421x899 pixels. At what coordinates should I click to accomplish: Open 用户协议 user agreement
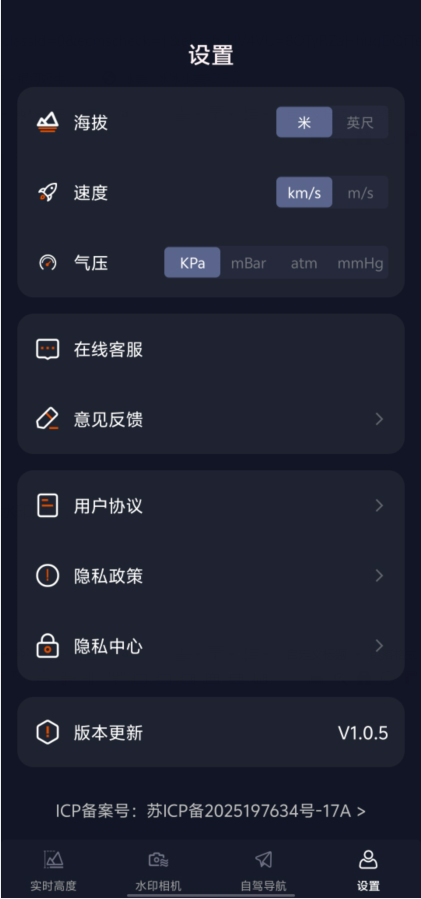210,506
